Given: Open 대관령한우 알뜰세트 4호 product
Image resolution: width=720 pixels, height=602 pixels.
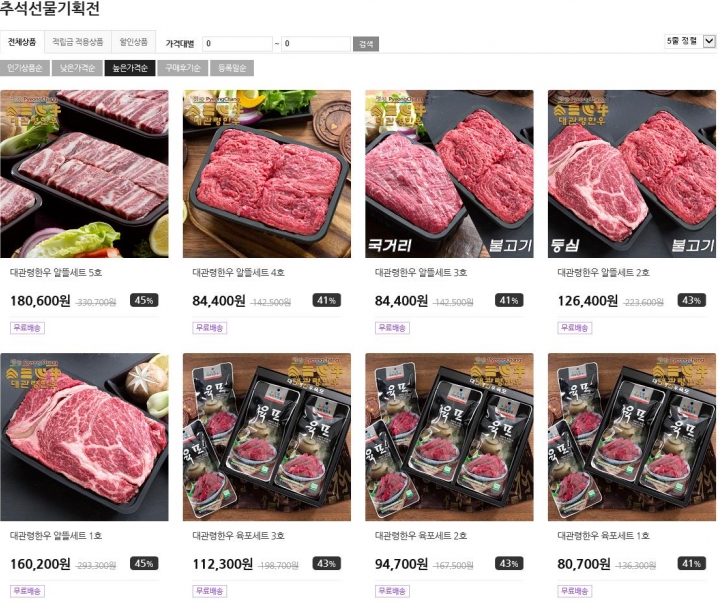Looking at the screenshot, I should coord(267,174).
